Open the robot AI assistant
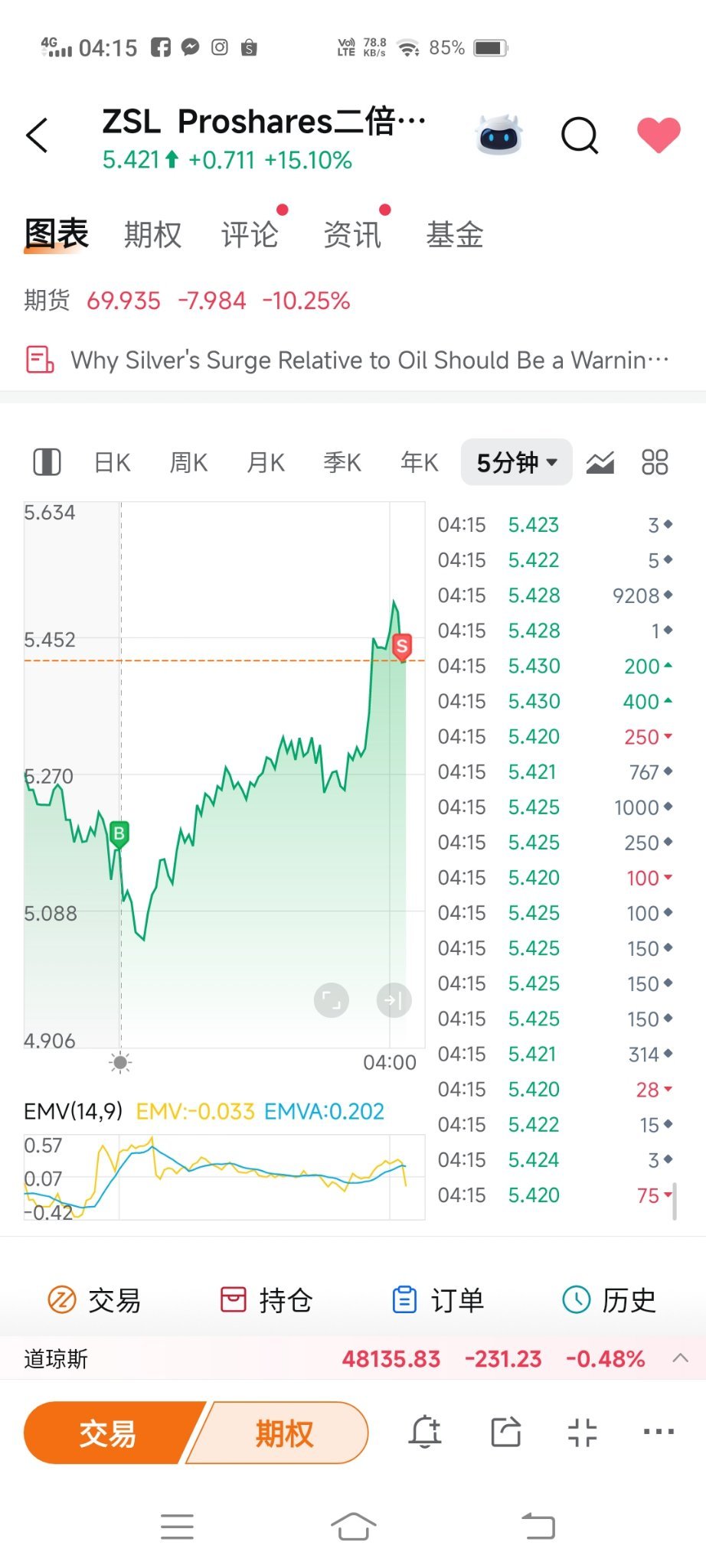The image size is (706, 1568). (x=499, y=135)
